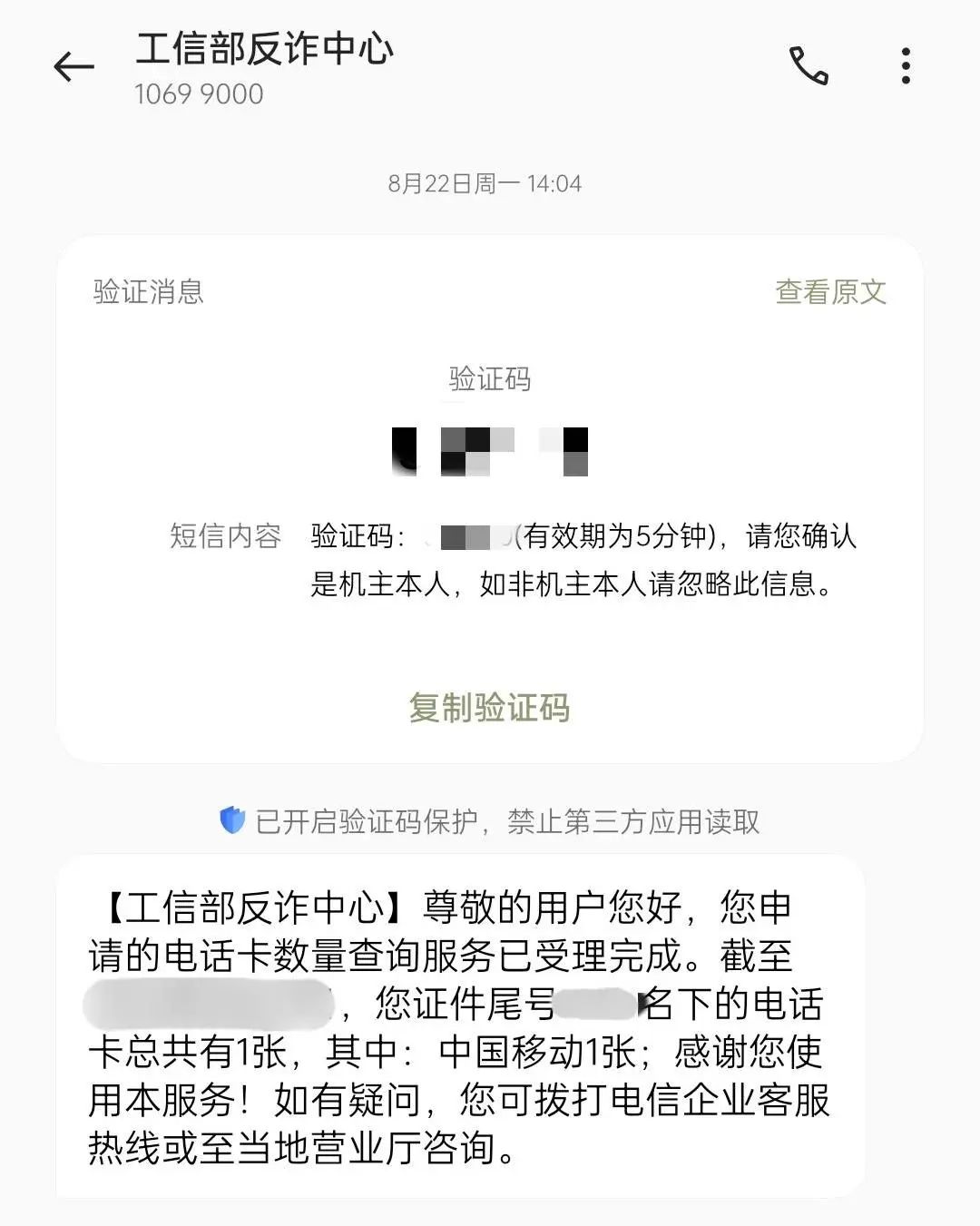Tap the contact name 工信部反诈中心
Image resolution: width=980 pixels, height=1226 pixels.
point(264,50)
